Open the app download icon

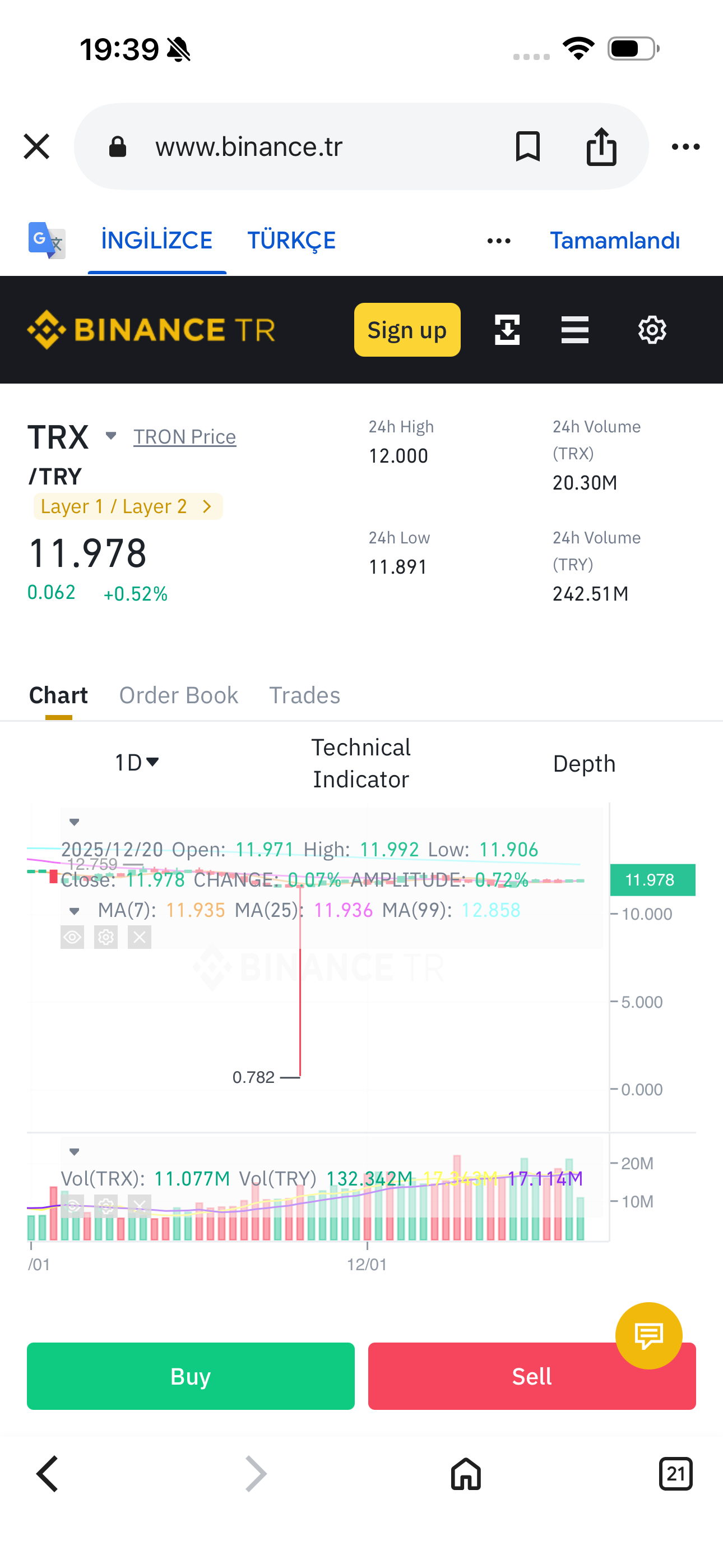click(507, 330)
